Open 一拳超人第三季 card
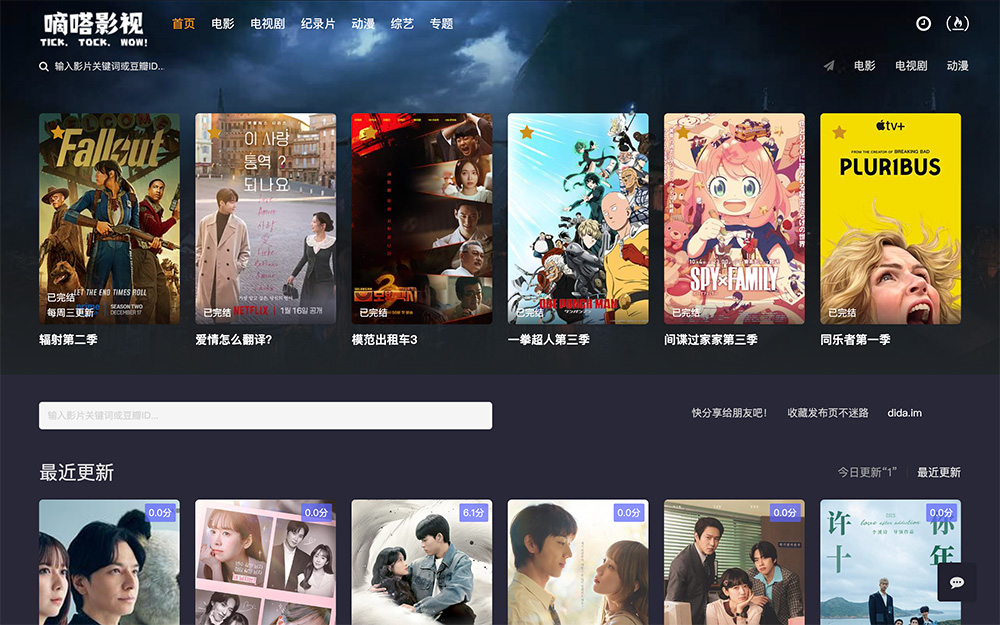 (578, 218)
